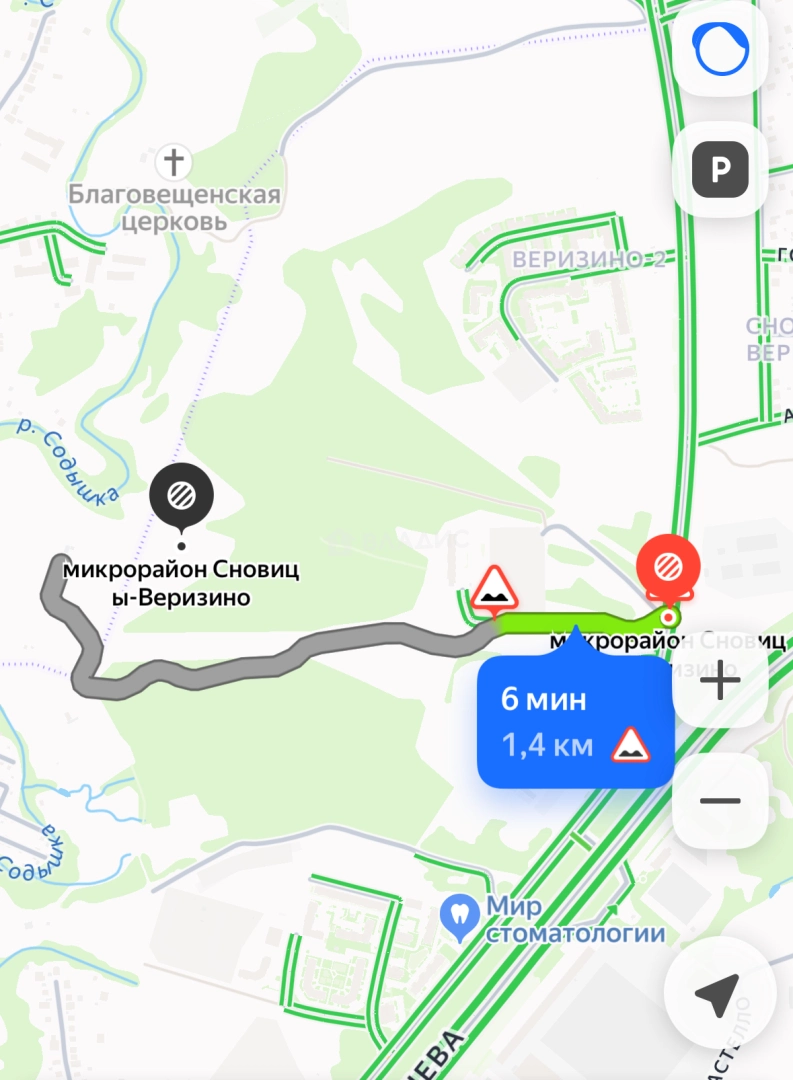Tap the black destination pin at Сновицы-Веризино
The height and width of the screenshot is (1080, 793).
[x=181, y=494]
